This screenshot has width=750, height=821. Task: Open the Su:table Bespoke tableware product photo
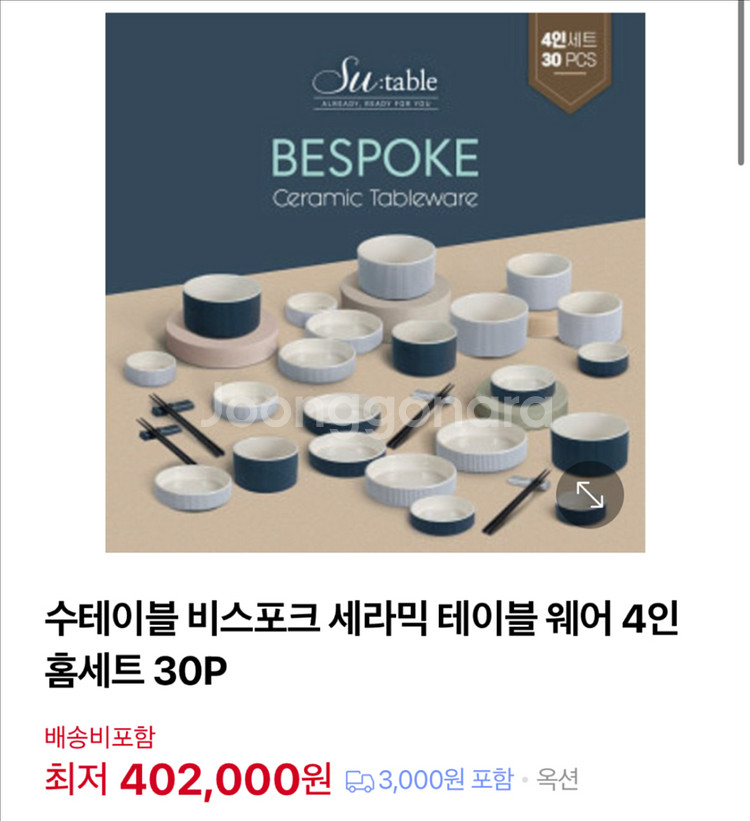point(375,283)
